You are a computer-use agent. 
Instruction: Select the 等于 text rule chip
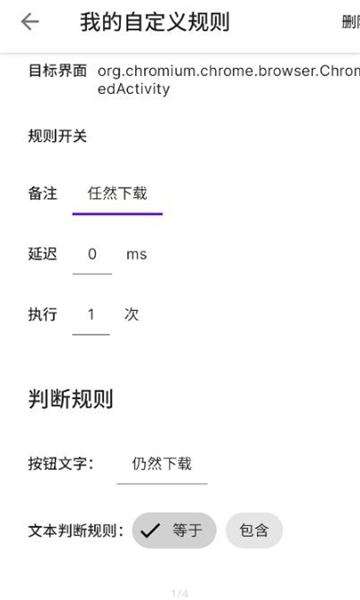174,530
